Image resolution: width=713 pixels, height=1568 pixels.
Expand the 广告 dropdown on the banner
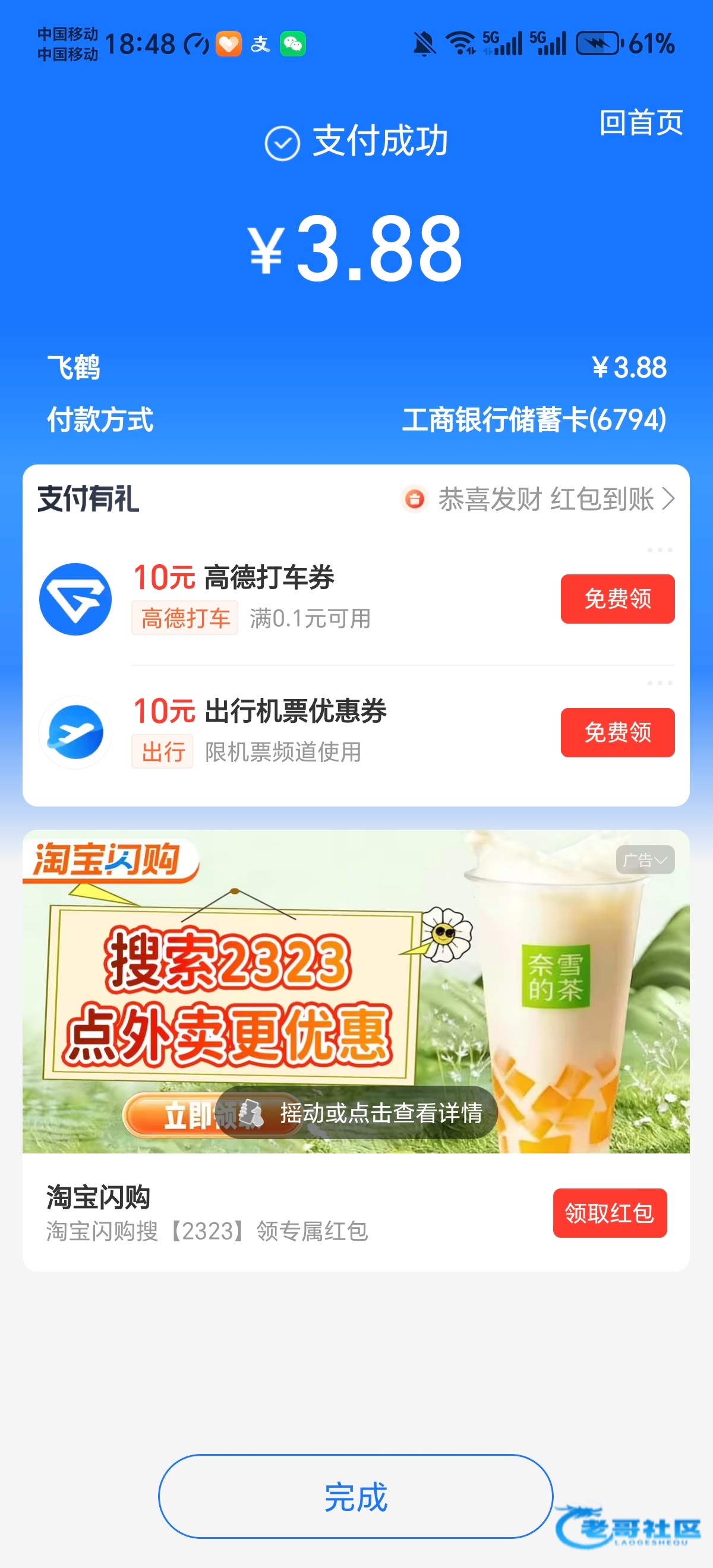coord(645,859)
